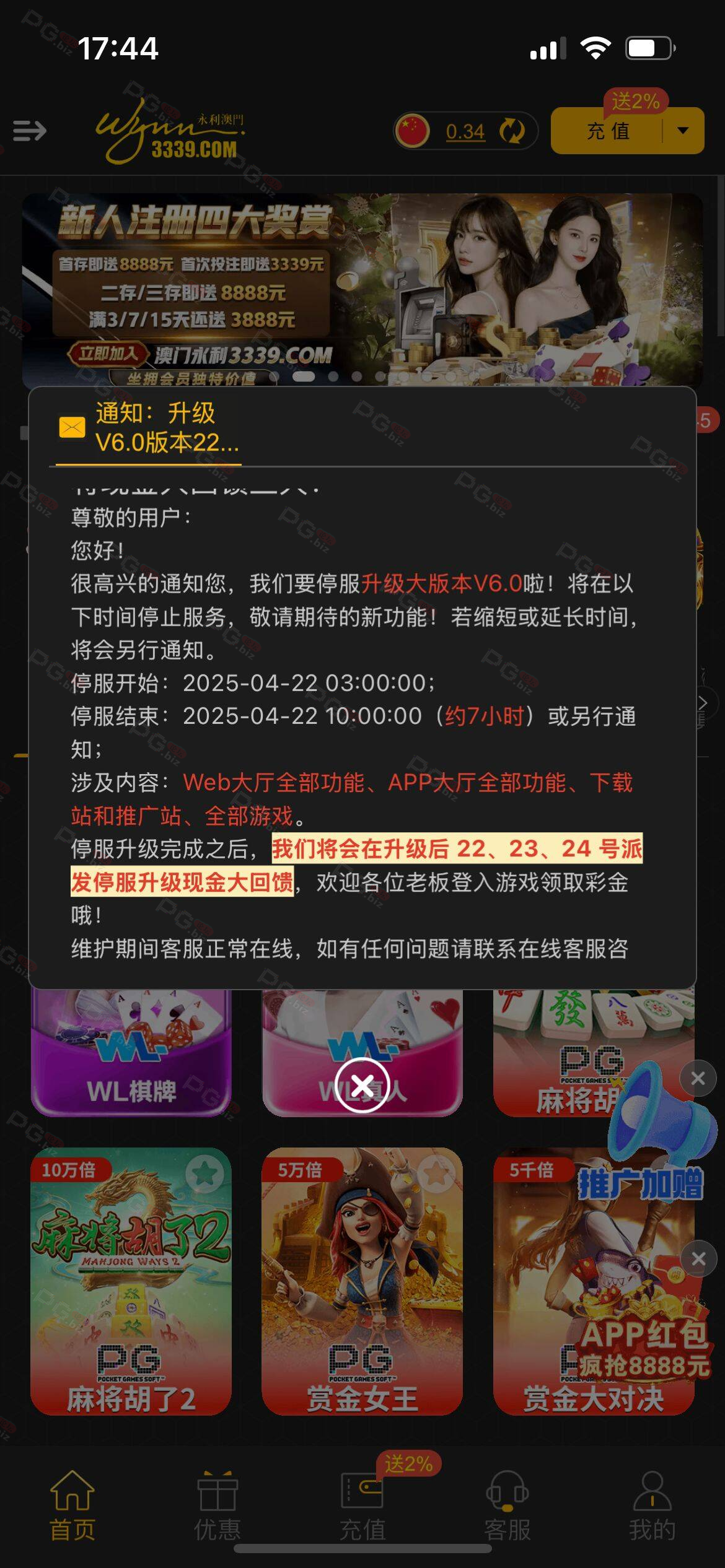Screen dimensions: 725x1568
Task: Tap the 充值 recharge button at top
Action: 607,131
